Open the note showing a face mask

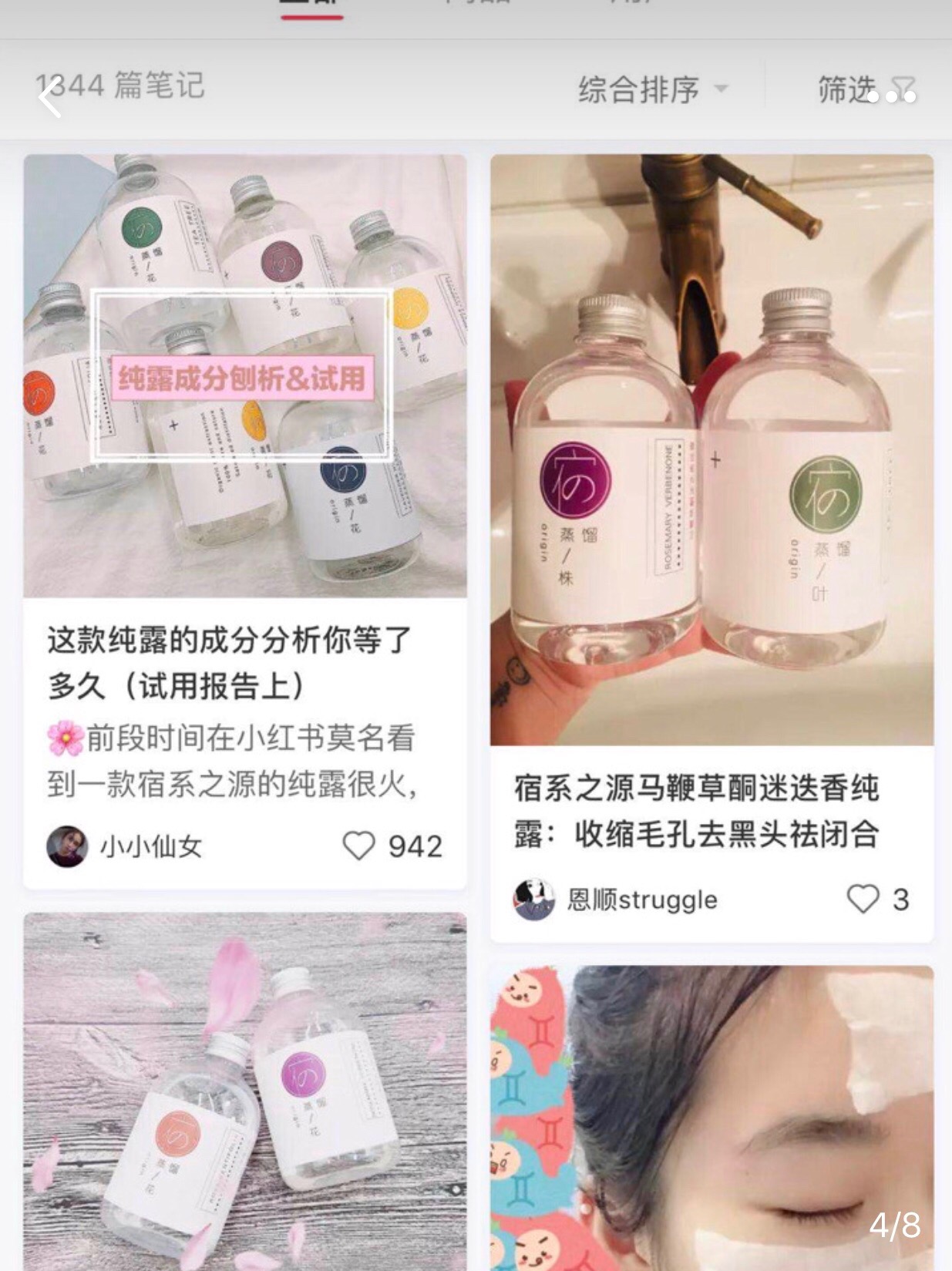pyautogui.click(x=711, y=1118)
